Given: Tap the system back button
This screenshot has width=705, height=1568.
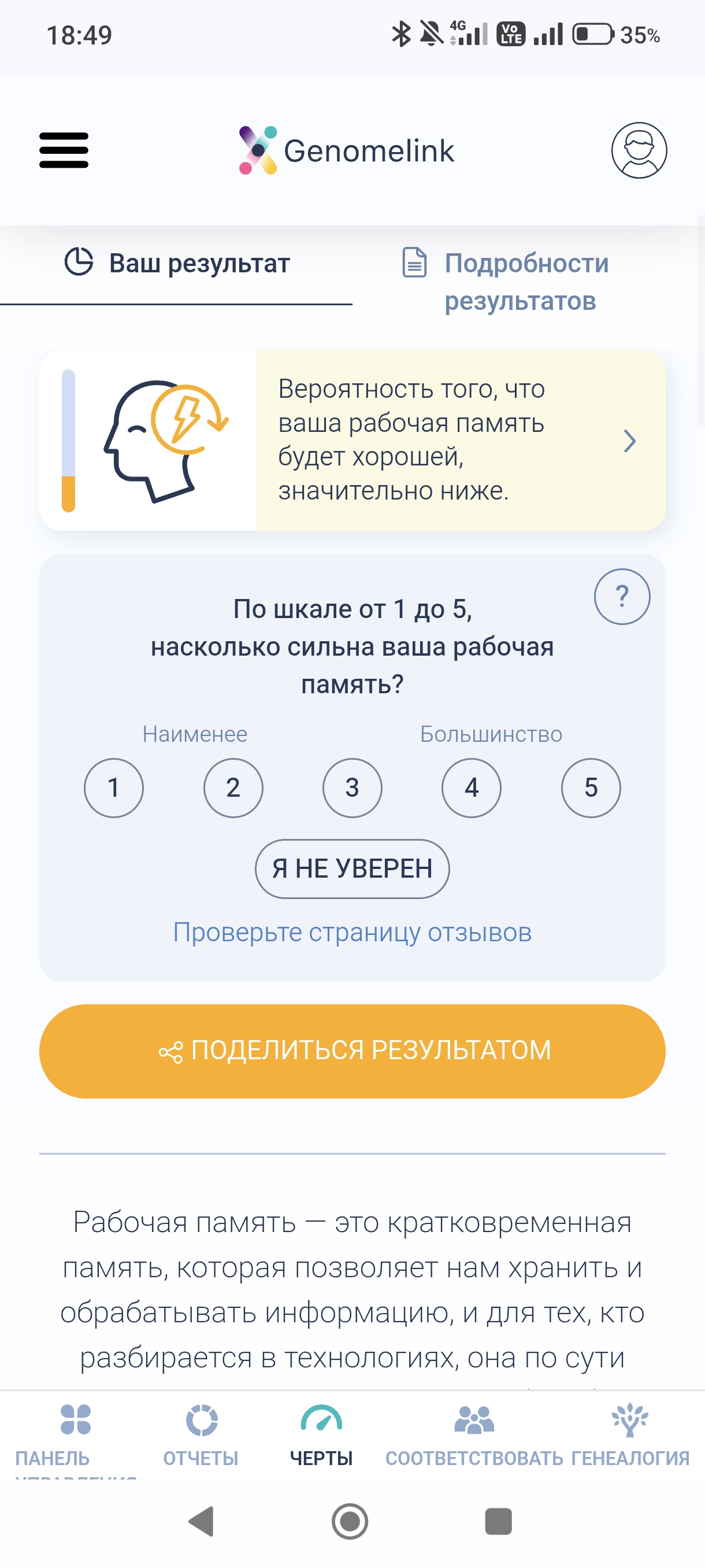Looking at the screenshot, I should pos(201,1521).
